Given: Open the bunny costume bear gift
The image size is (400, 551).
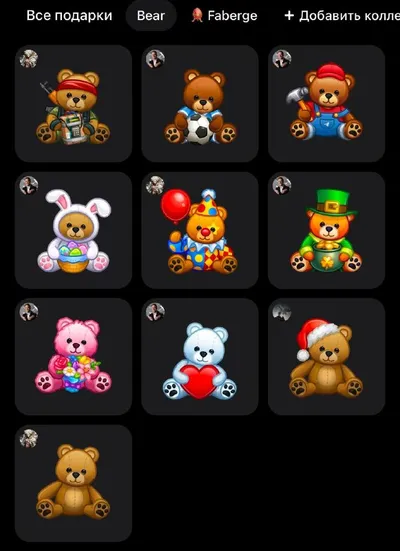Looking at the screenshot, I should [x=73, y=230].
